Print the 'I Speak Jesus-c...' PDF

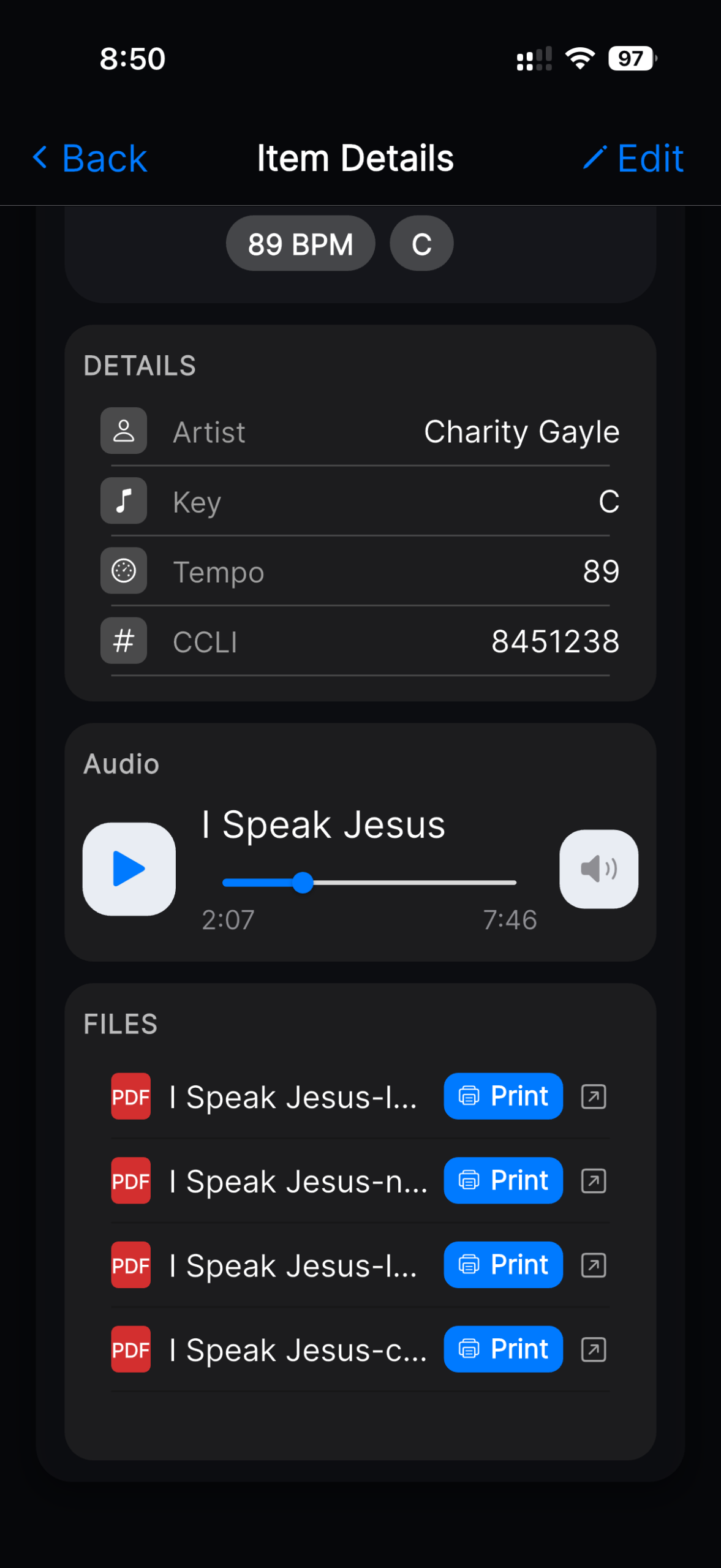503,1349
